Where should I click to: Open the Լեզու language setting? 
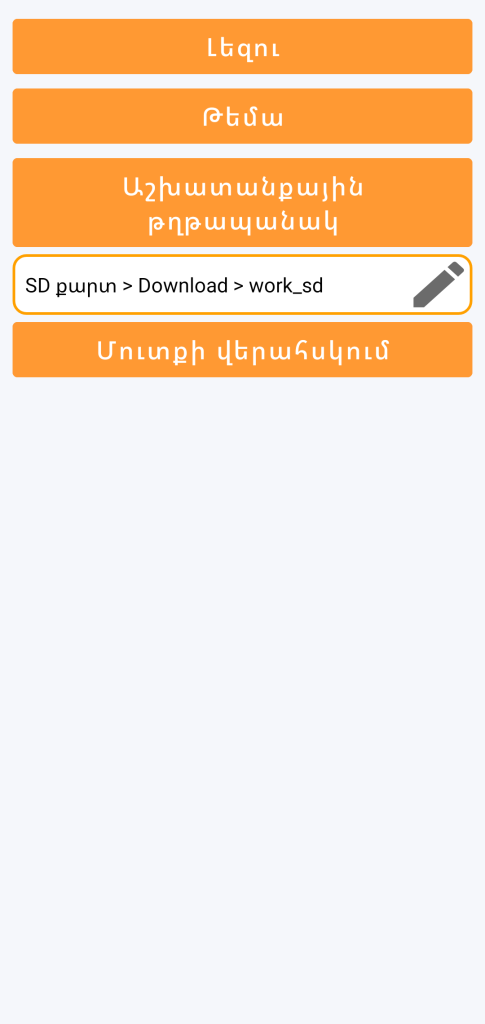point(242,46)
